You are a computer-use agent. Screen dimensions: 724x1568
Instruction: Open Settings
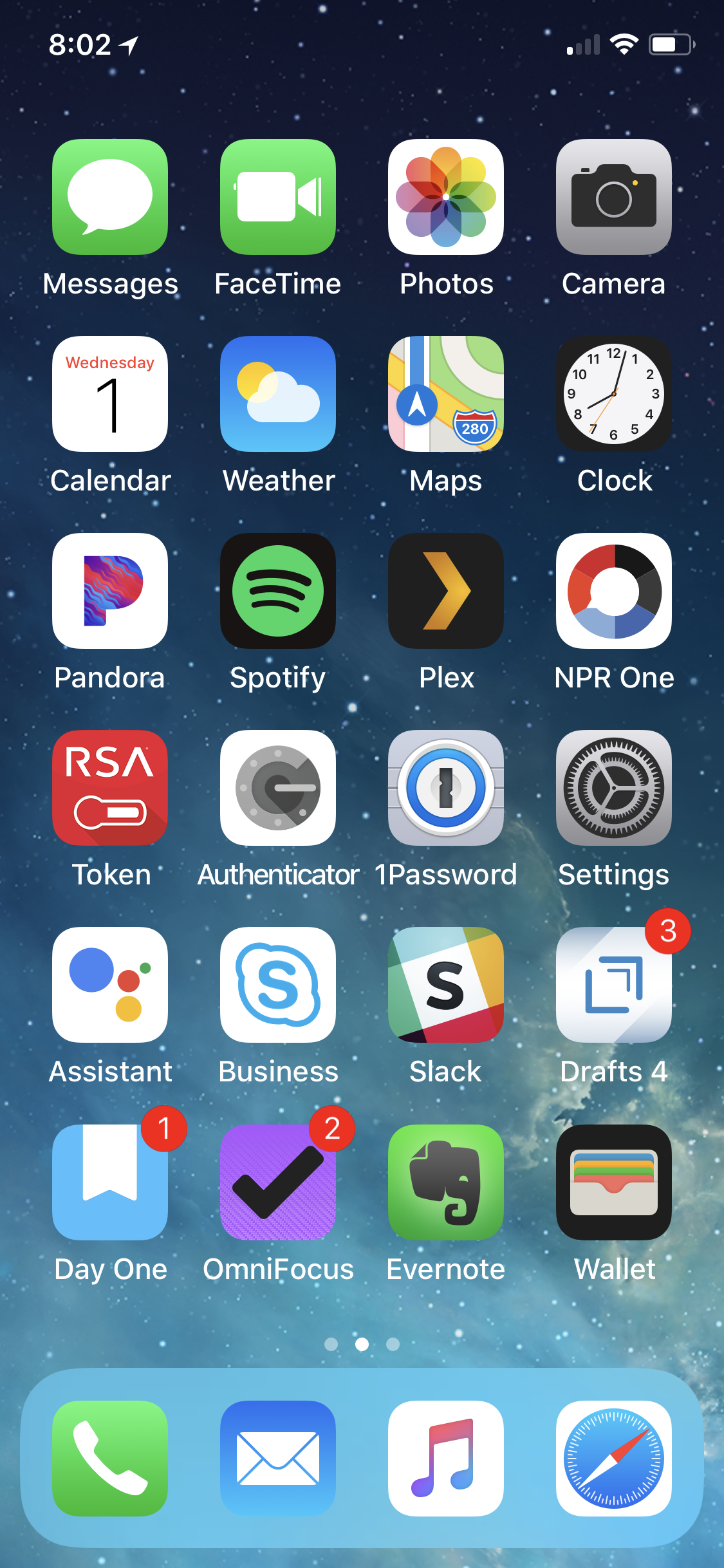click(614, 788)
